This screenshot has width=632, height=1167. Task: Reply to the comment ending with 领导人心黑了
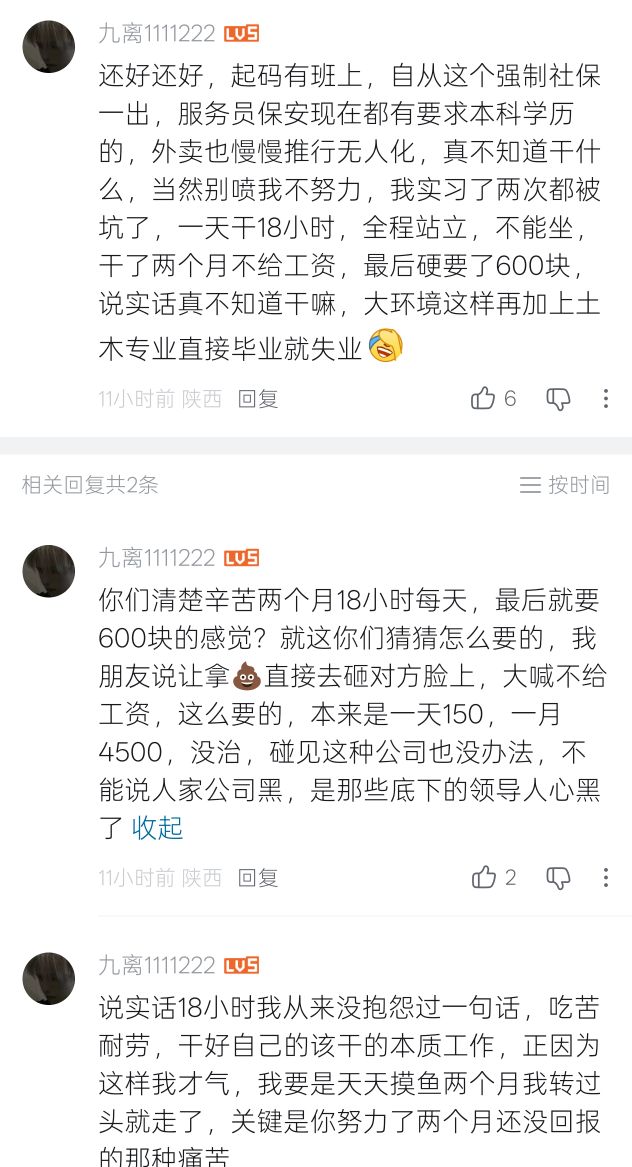coord(258,878)
